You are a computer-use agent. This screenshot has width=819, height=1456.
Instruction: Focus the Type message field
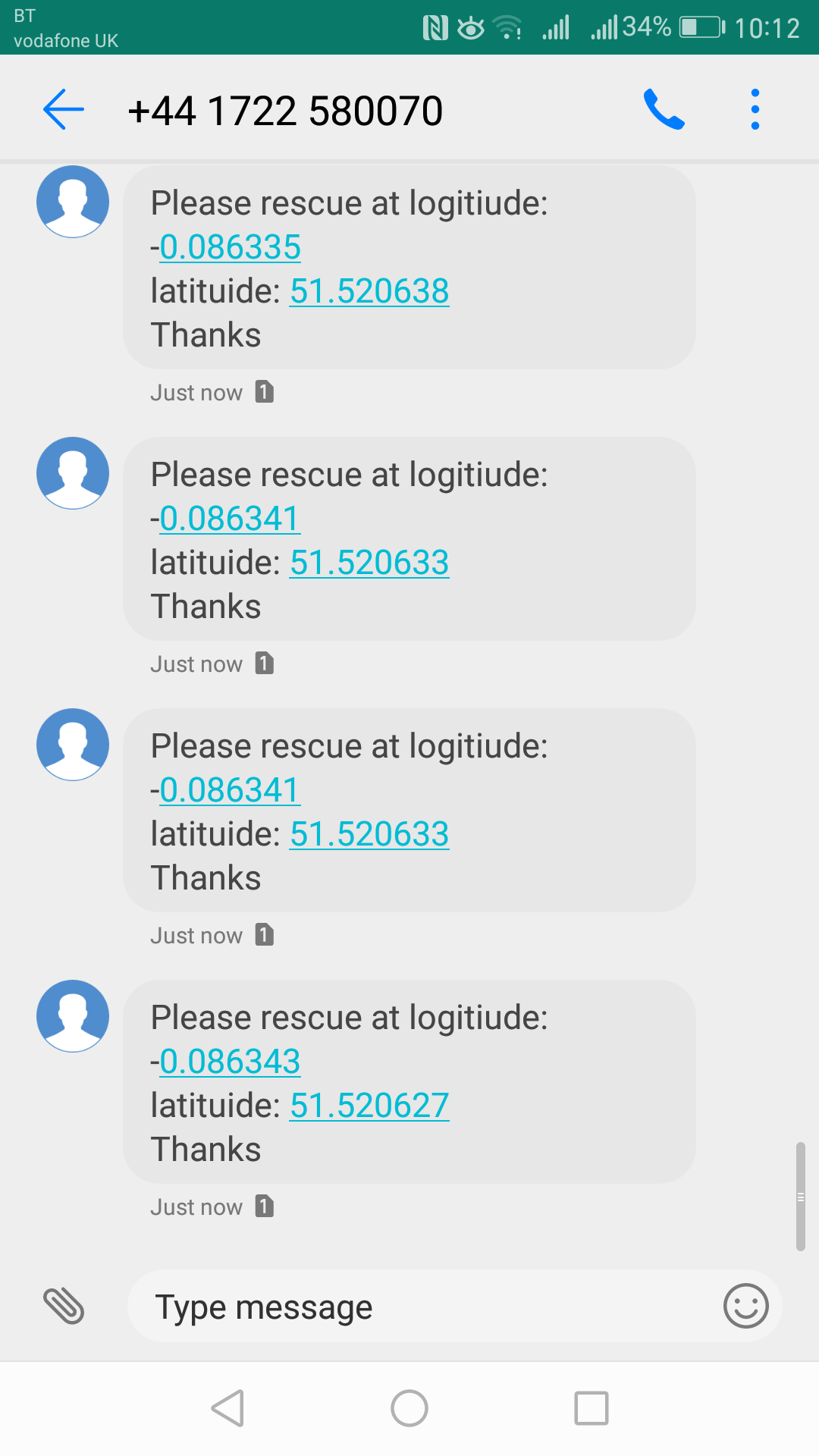425,1307
